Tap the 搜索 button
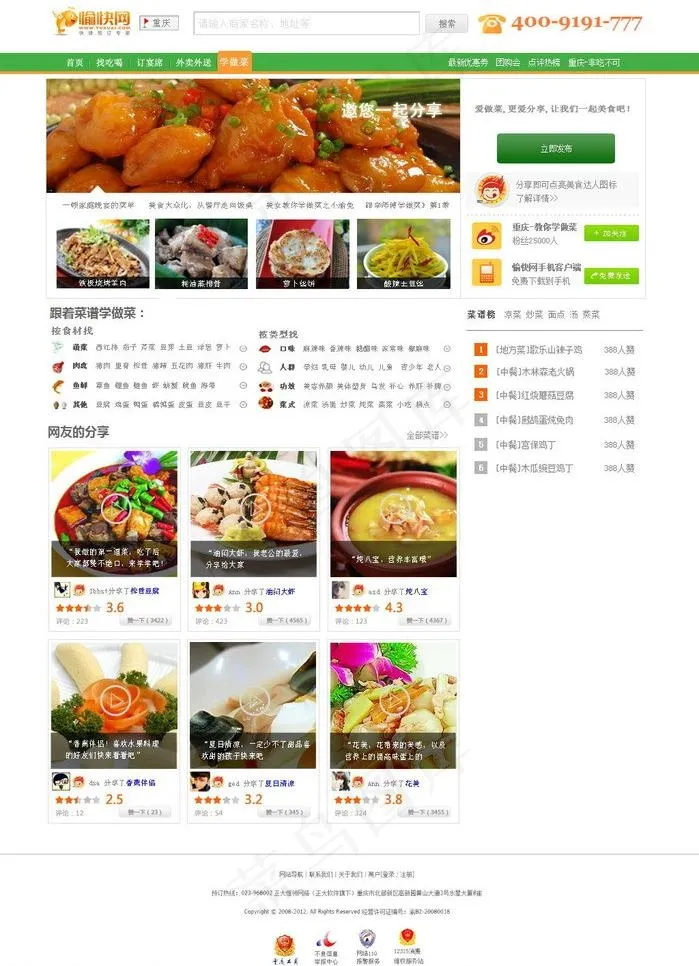 (446, 23)
